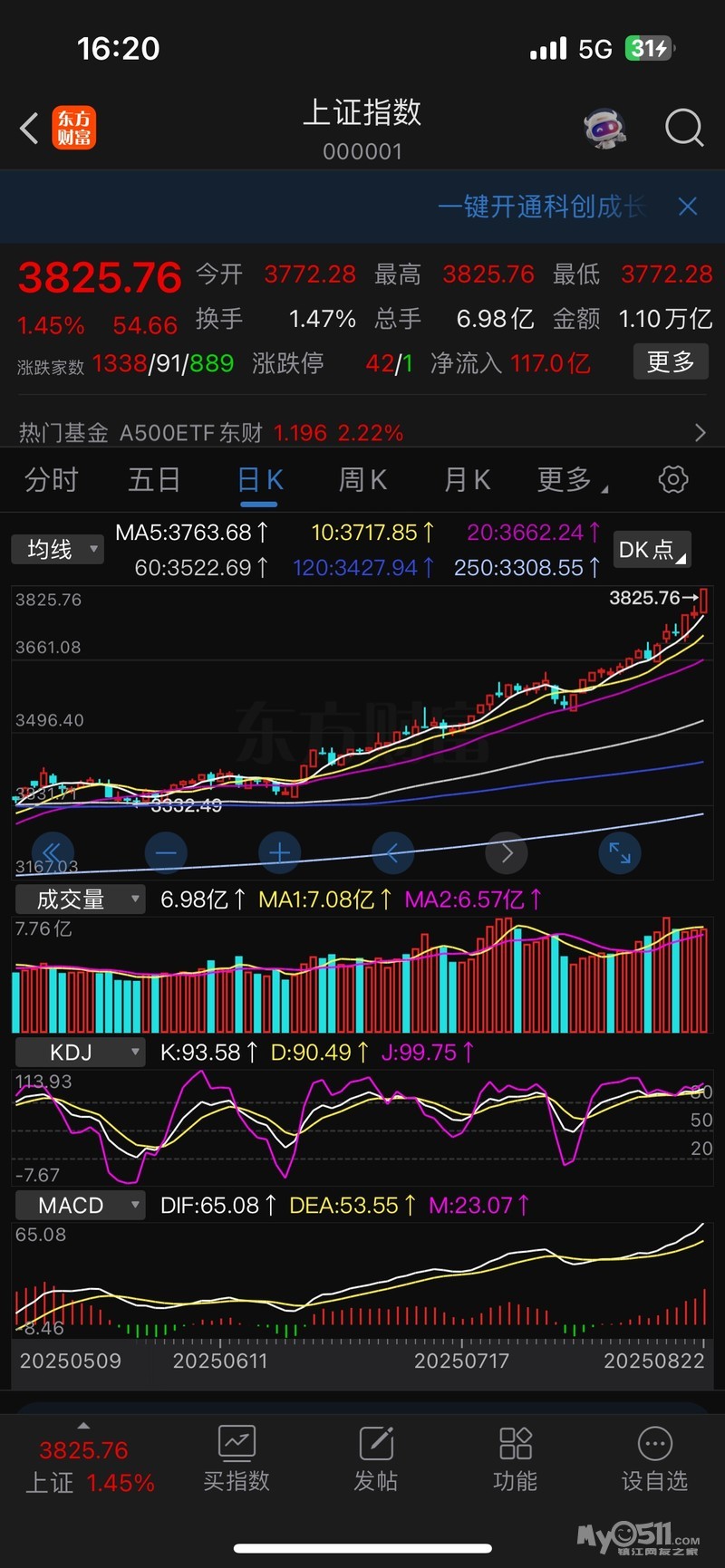Zoom in the chart with plus button
The image size is (725, 1568).
[279, 852]
